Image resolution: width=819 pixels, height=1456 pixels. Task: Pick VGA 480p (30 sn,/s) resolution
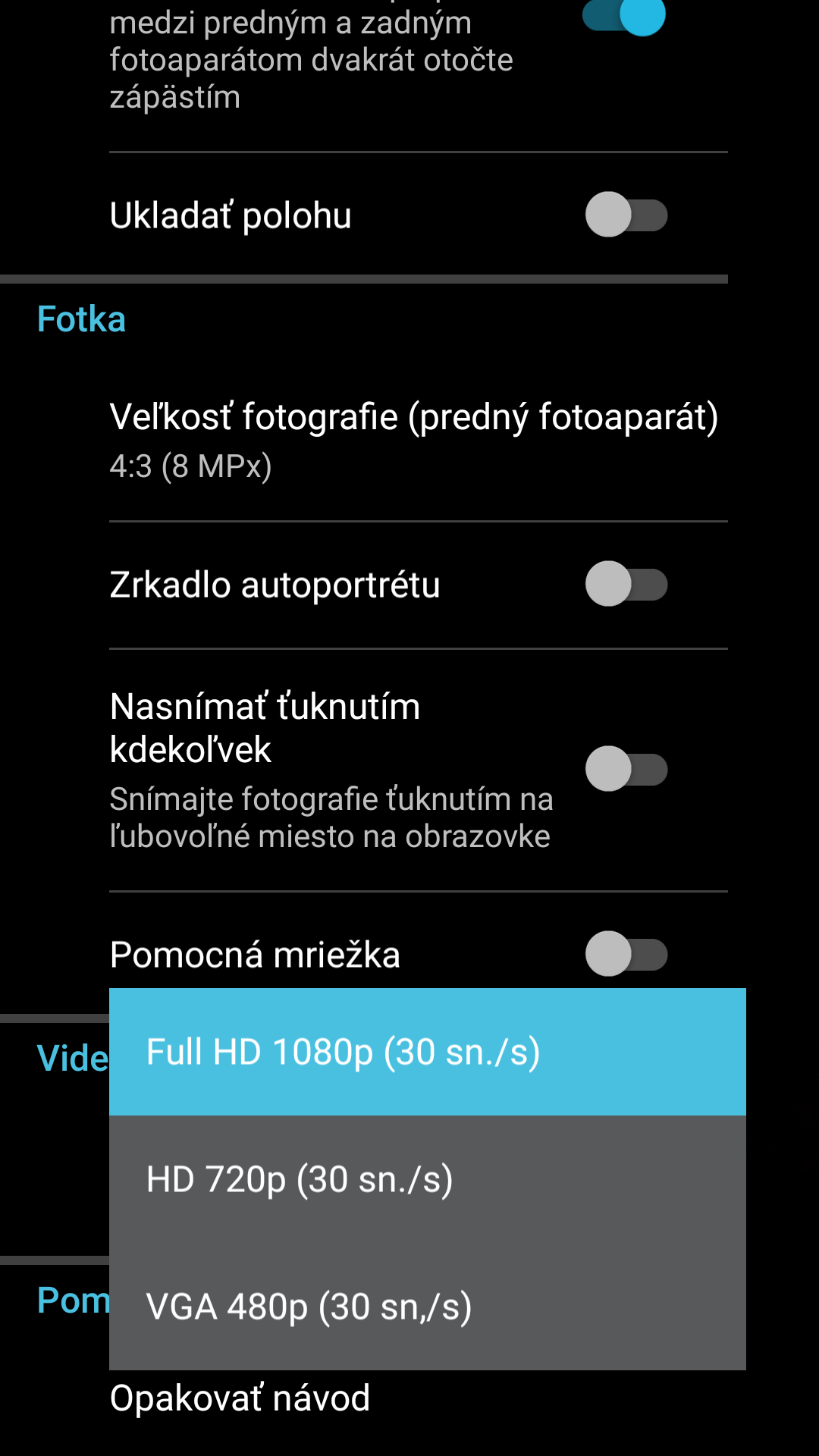point(428,1307)
